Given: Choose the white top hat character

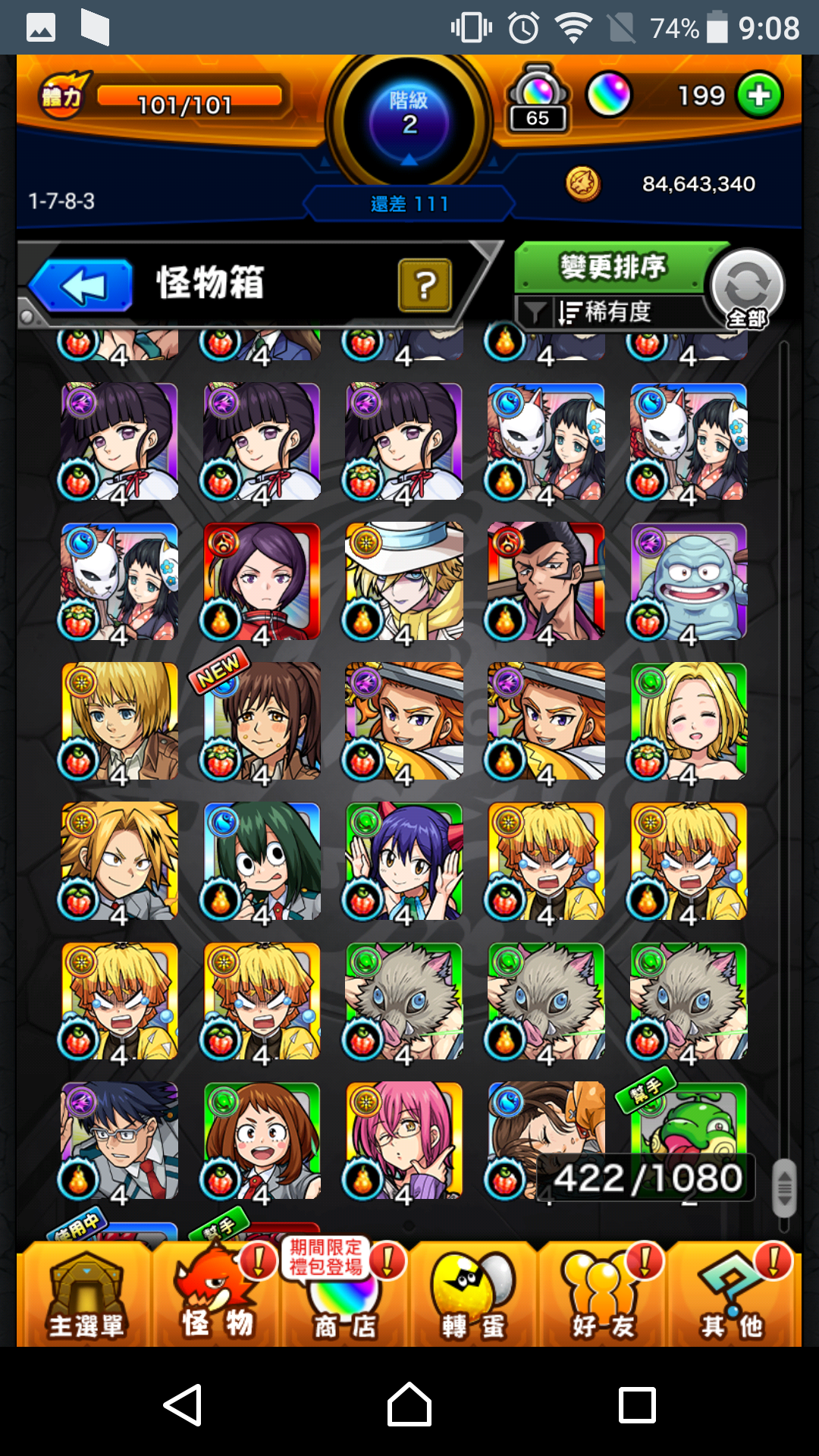Looking at the screenshot, I should [404, 582].
